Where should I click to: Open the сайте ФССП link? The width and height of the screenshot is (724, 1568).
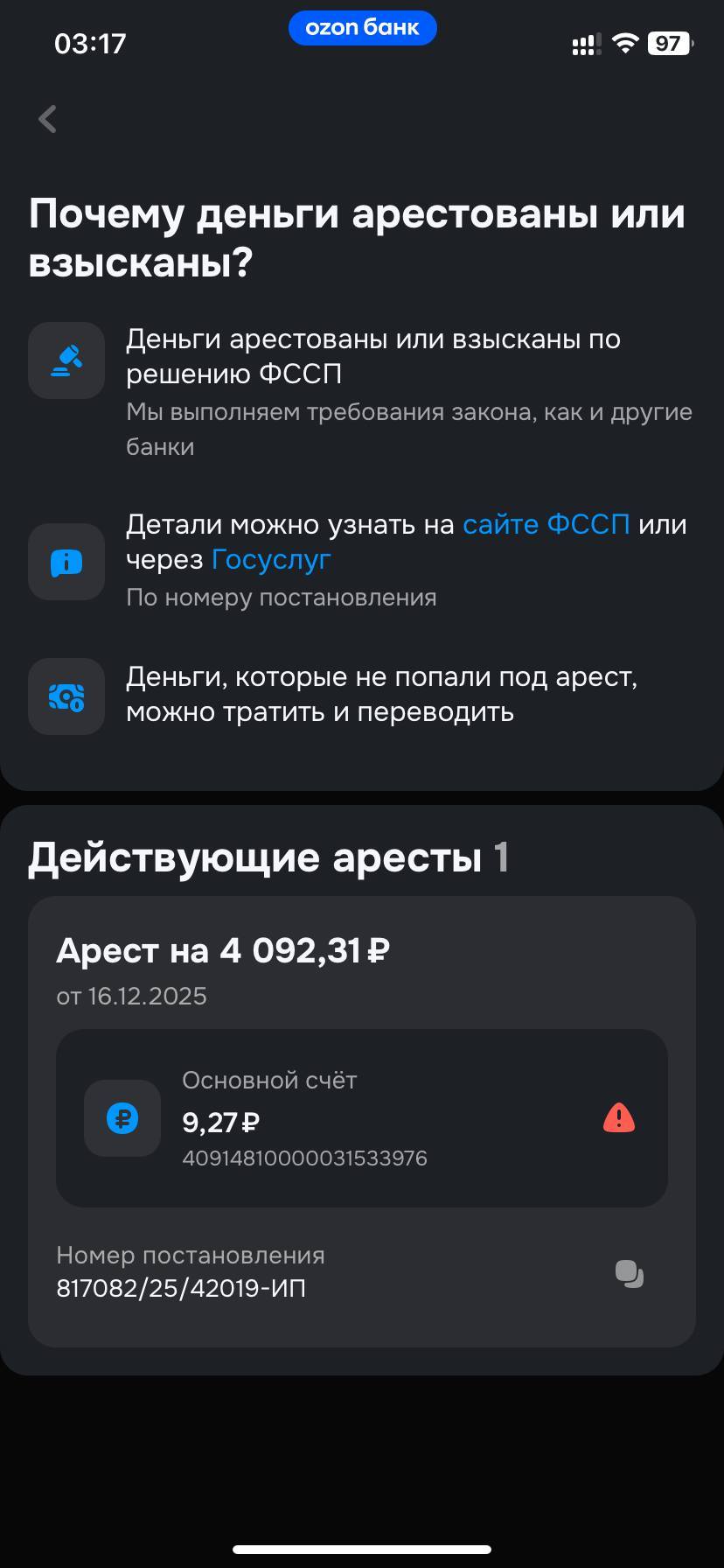[x=546, y=524]
